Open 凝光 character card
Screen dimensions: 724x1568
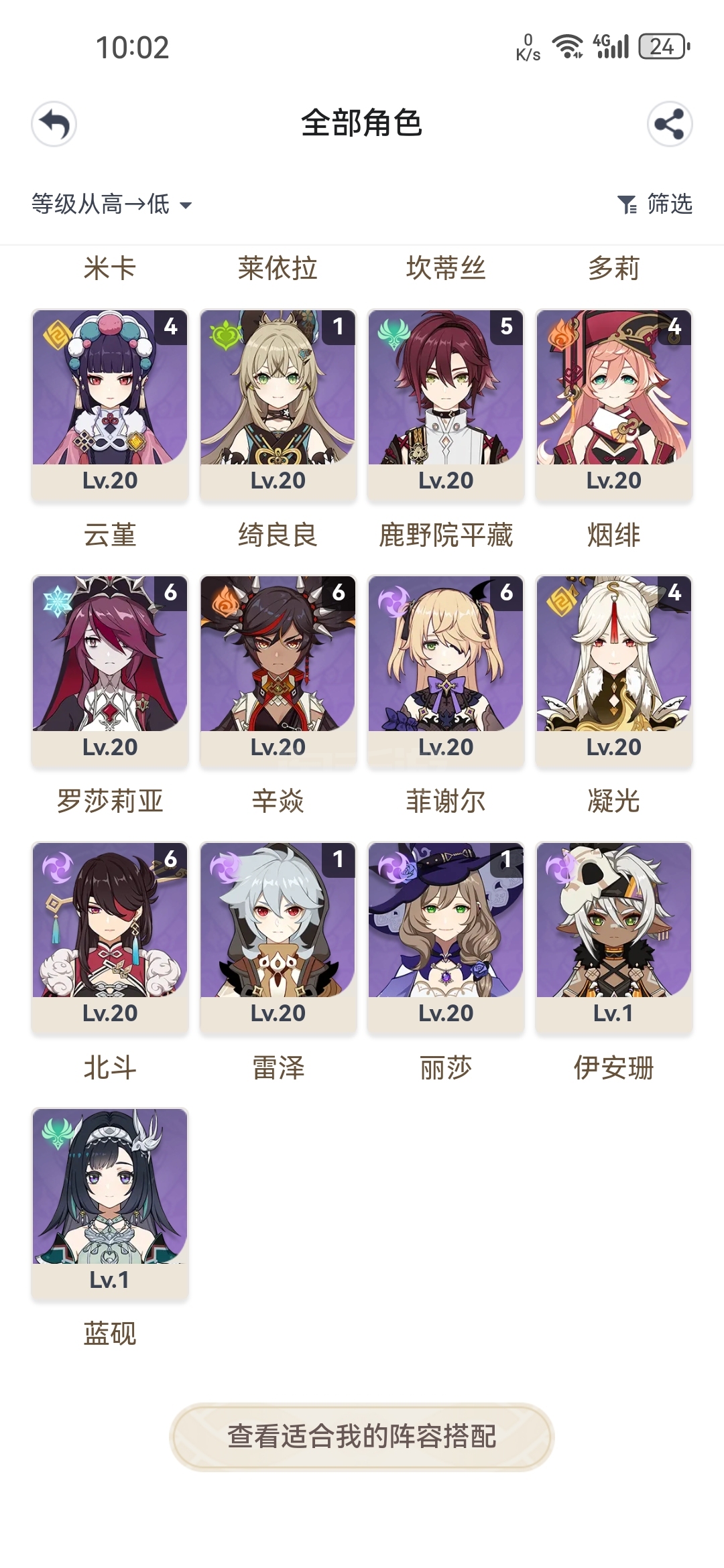click(x=614, y=671)
